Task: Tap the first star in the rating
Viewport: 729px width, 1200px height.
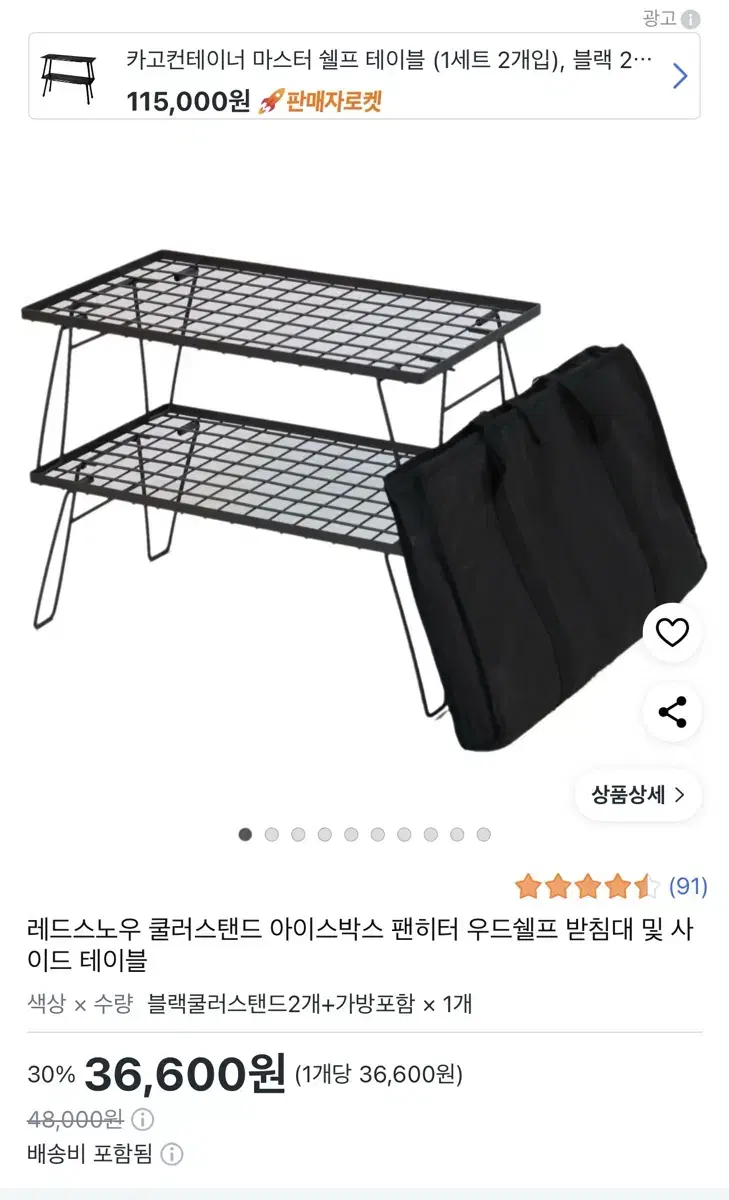Action: (x=526, y=884)
